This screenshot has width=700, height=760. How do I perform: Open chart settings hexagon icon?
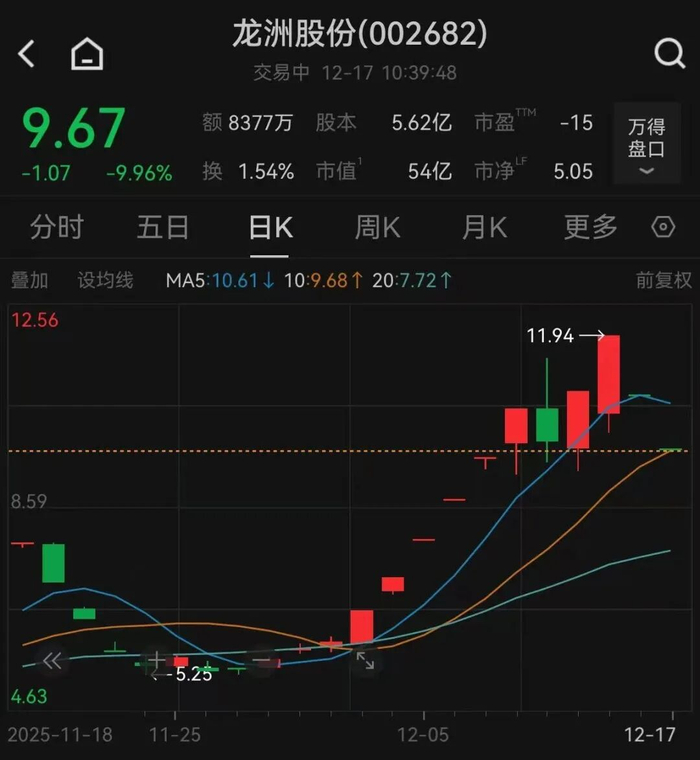coord(663,228)
